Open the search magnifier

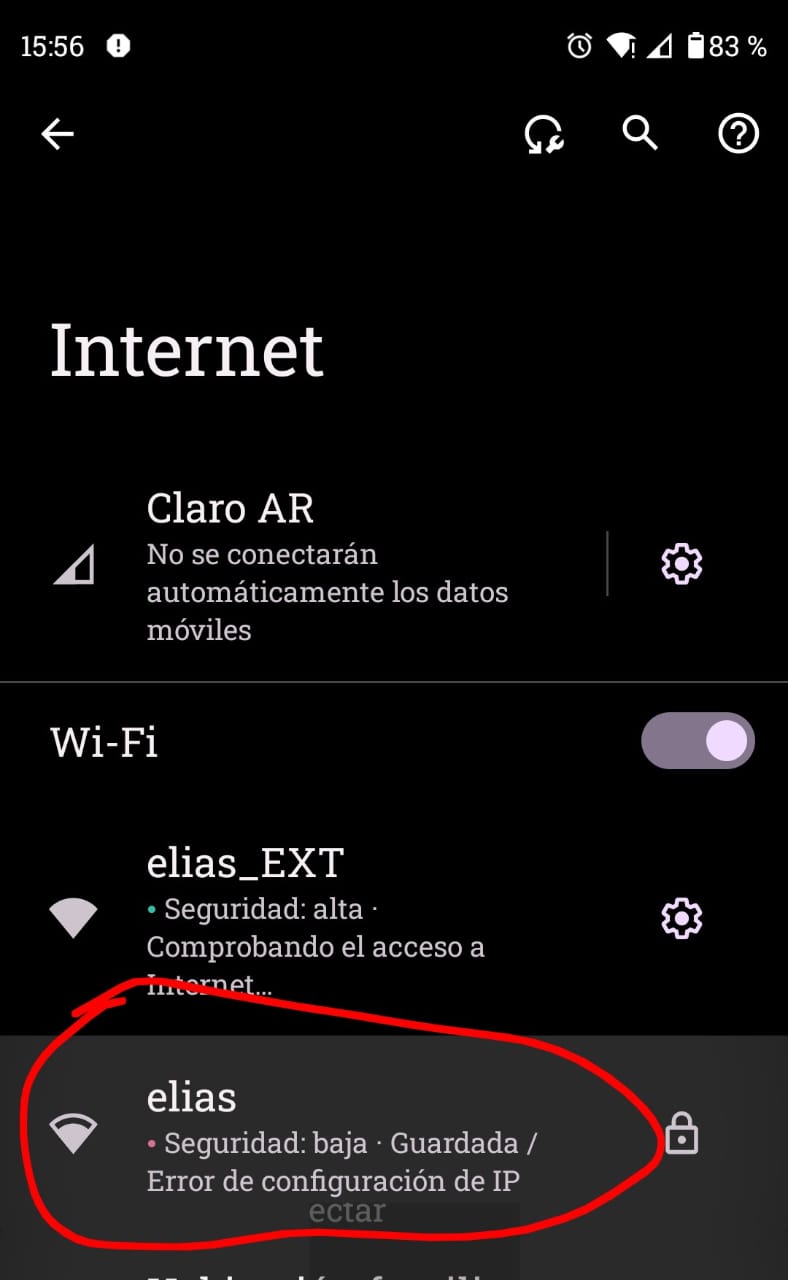coord(640,133)
